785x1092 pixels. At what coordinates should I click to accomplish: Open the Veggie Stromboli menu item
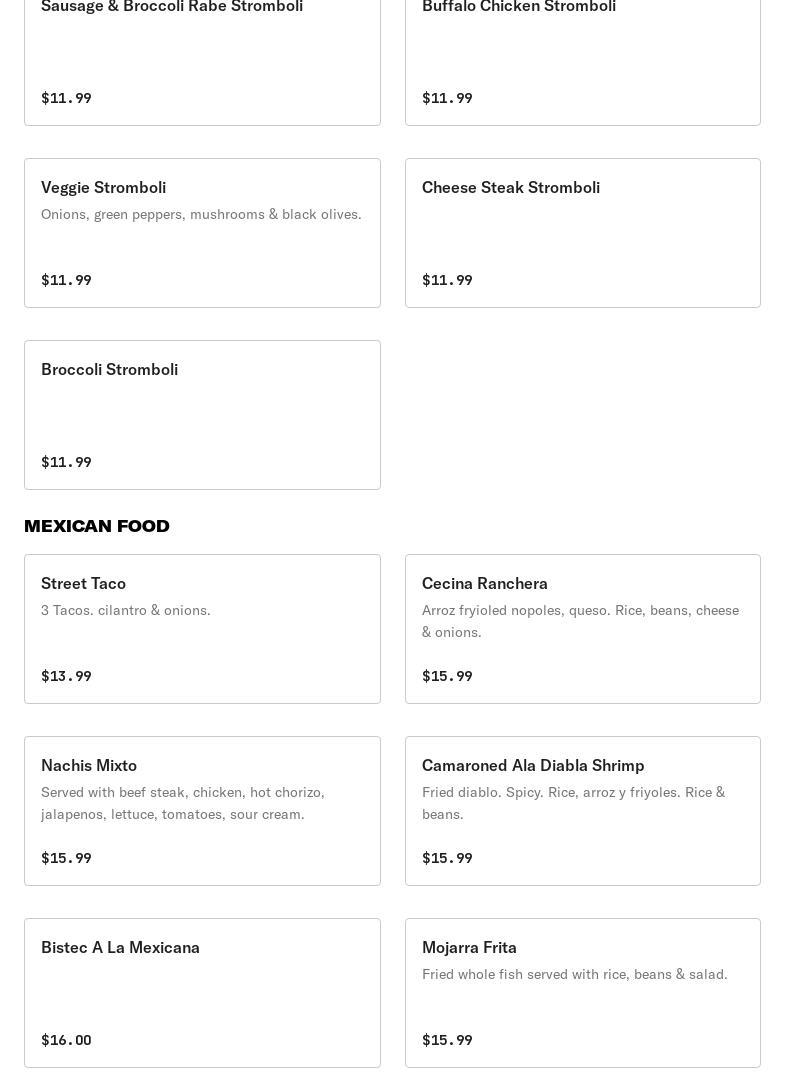pyautogui.click(x=202, y=232)
